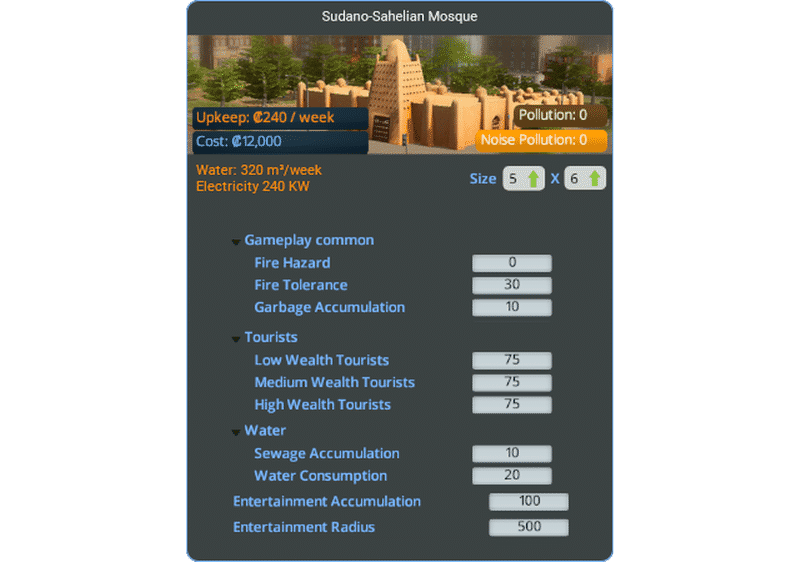The height and width of the screenshot is (562, 800).
Task: Edit the High Wealth Tourists value
Action: click(511, 404)
